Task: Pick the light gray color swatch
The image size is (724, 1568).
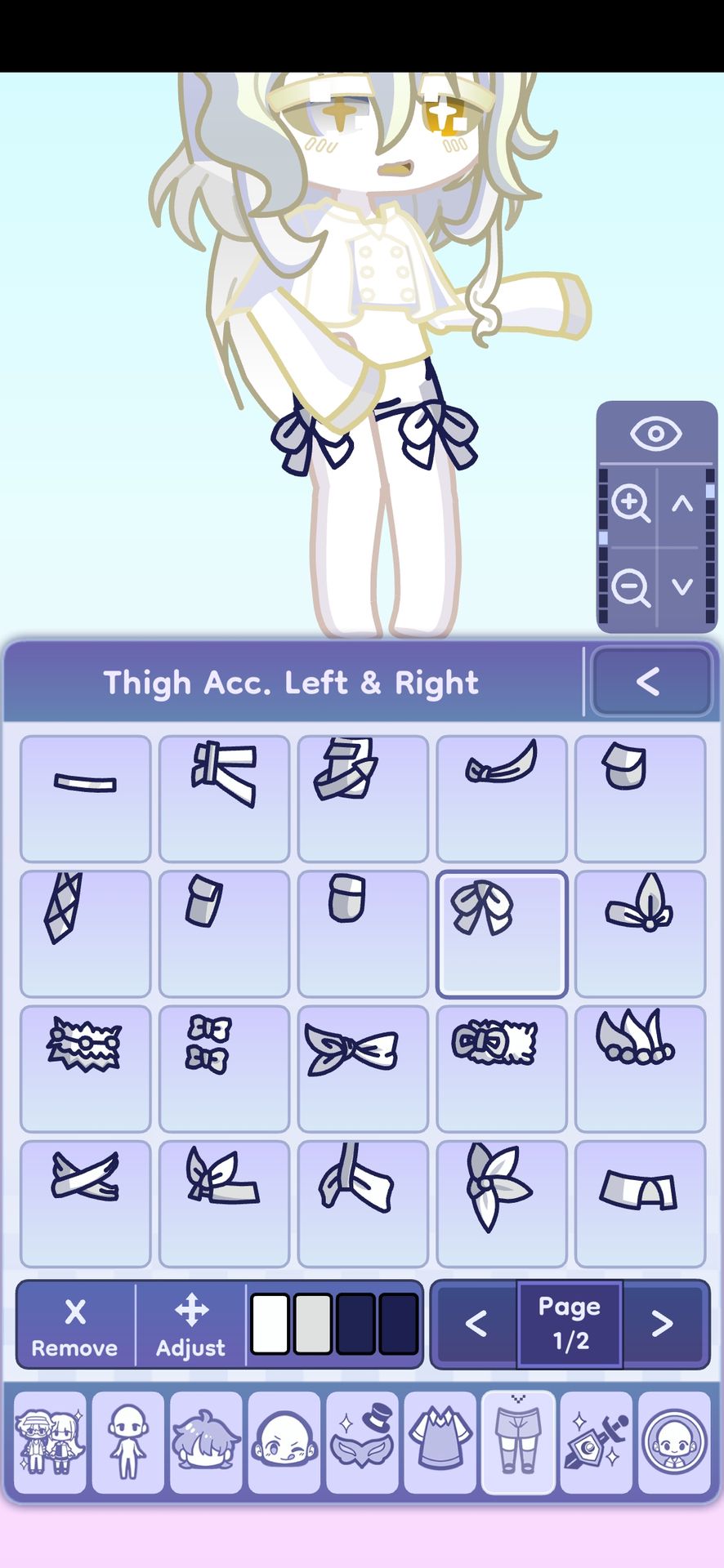Action: point(312,1324)
